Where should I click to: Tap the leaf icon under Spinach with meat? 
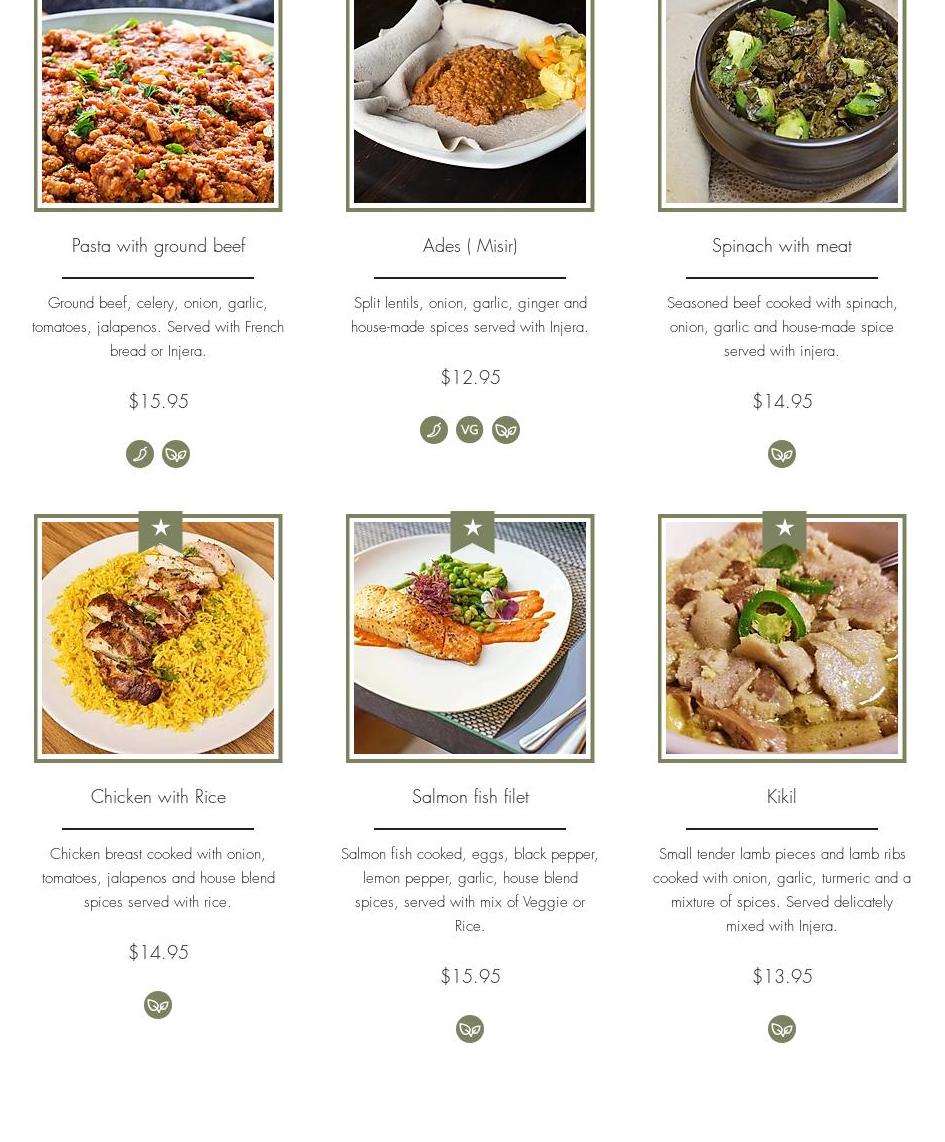point(782,454)
